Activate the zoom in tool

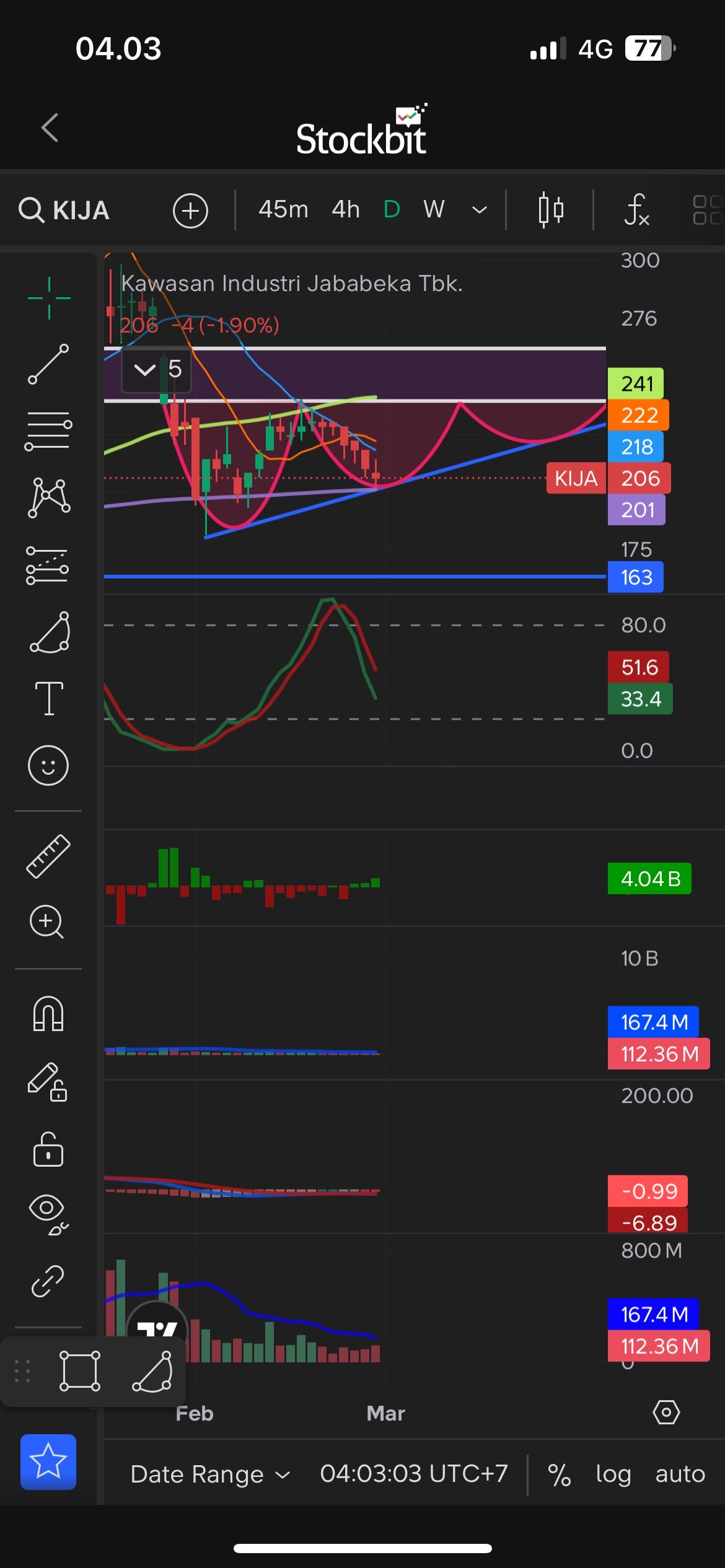click(47, 922)
